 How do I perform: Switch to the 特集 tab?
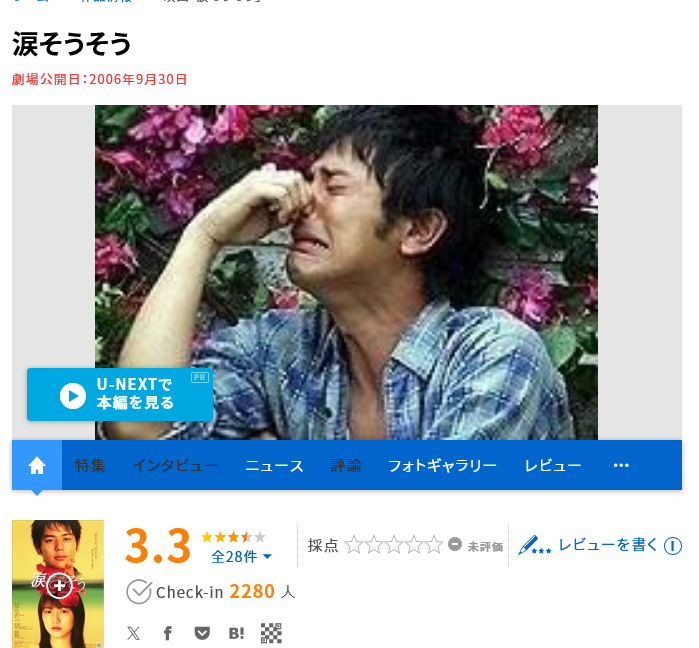click(90, 465)
